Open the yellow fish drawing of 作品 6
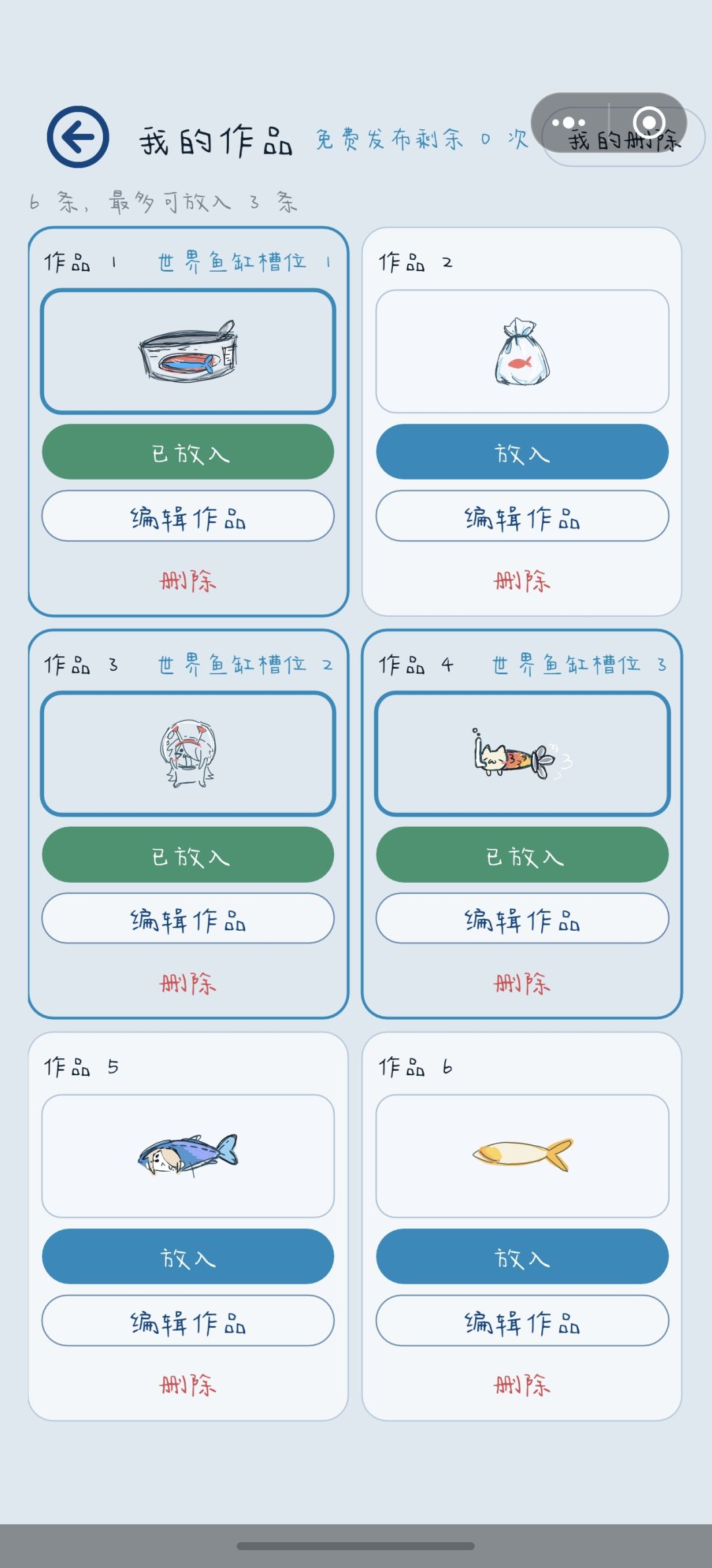The height and width of the screenshot is (1568, 712). (x=522, y=1156)
